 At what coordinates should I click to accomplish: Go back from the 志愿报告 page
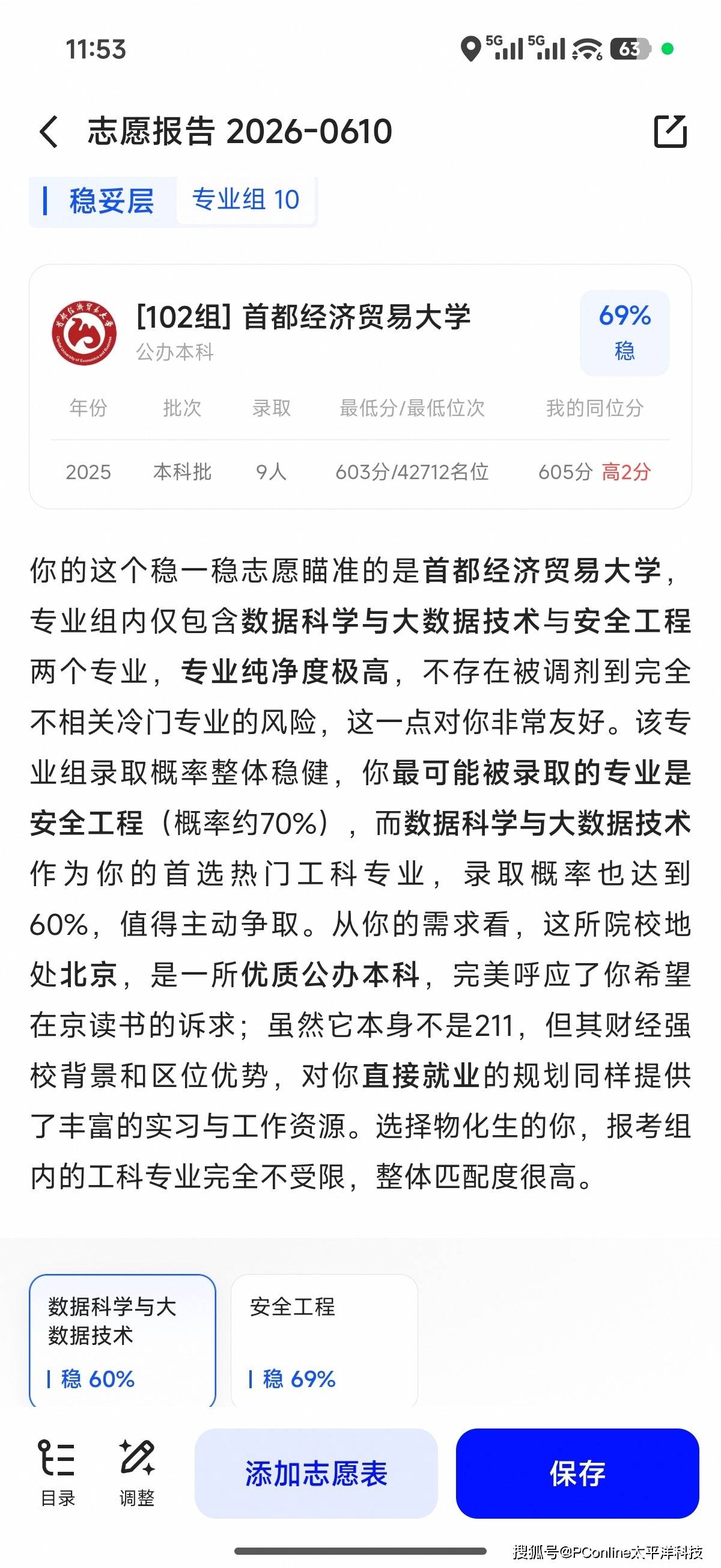49,132
